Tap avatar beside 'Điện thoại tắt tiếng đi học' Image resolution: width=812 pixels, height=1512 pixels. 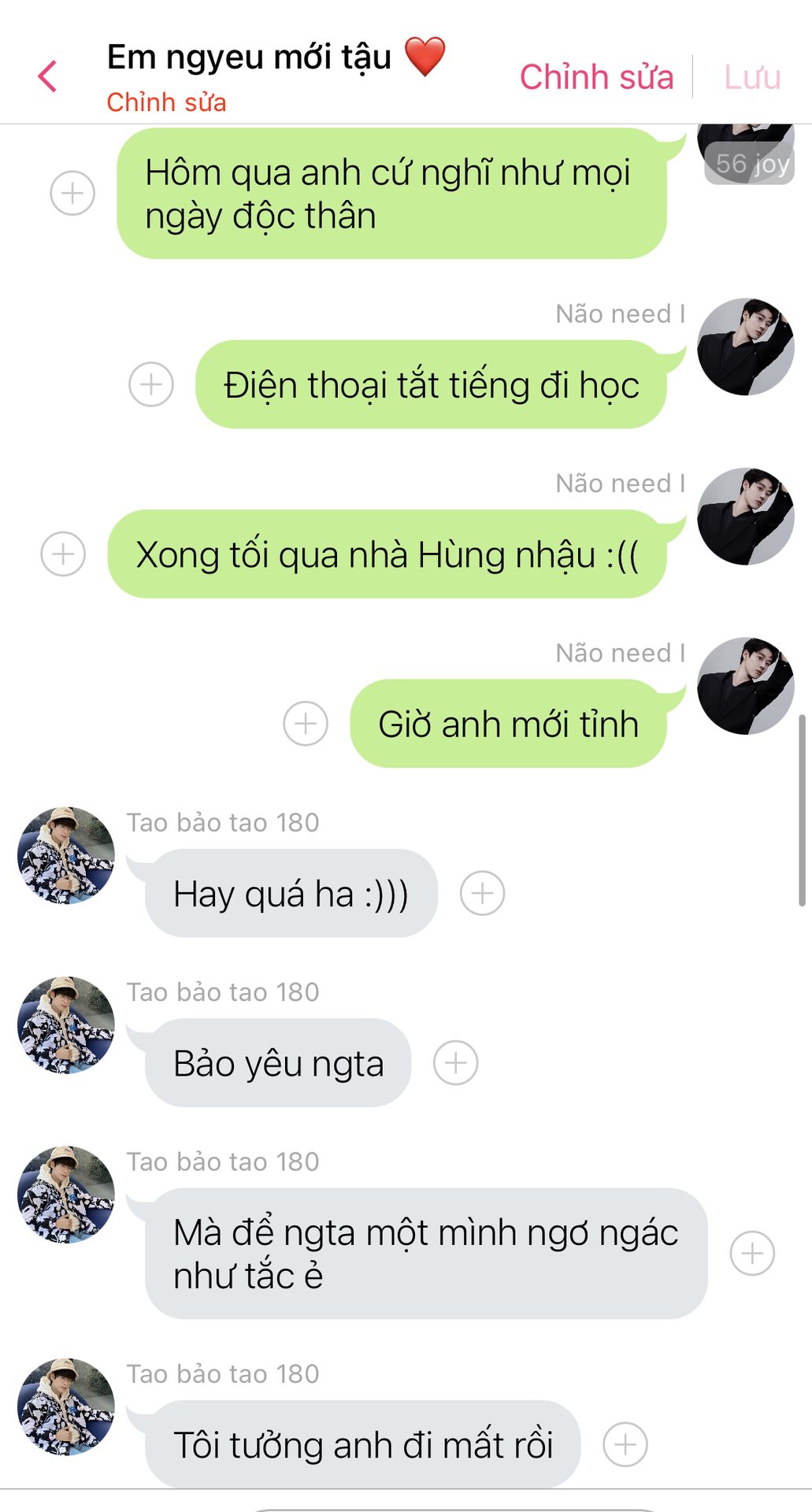[x=745, y=346]
